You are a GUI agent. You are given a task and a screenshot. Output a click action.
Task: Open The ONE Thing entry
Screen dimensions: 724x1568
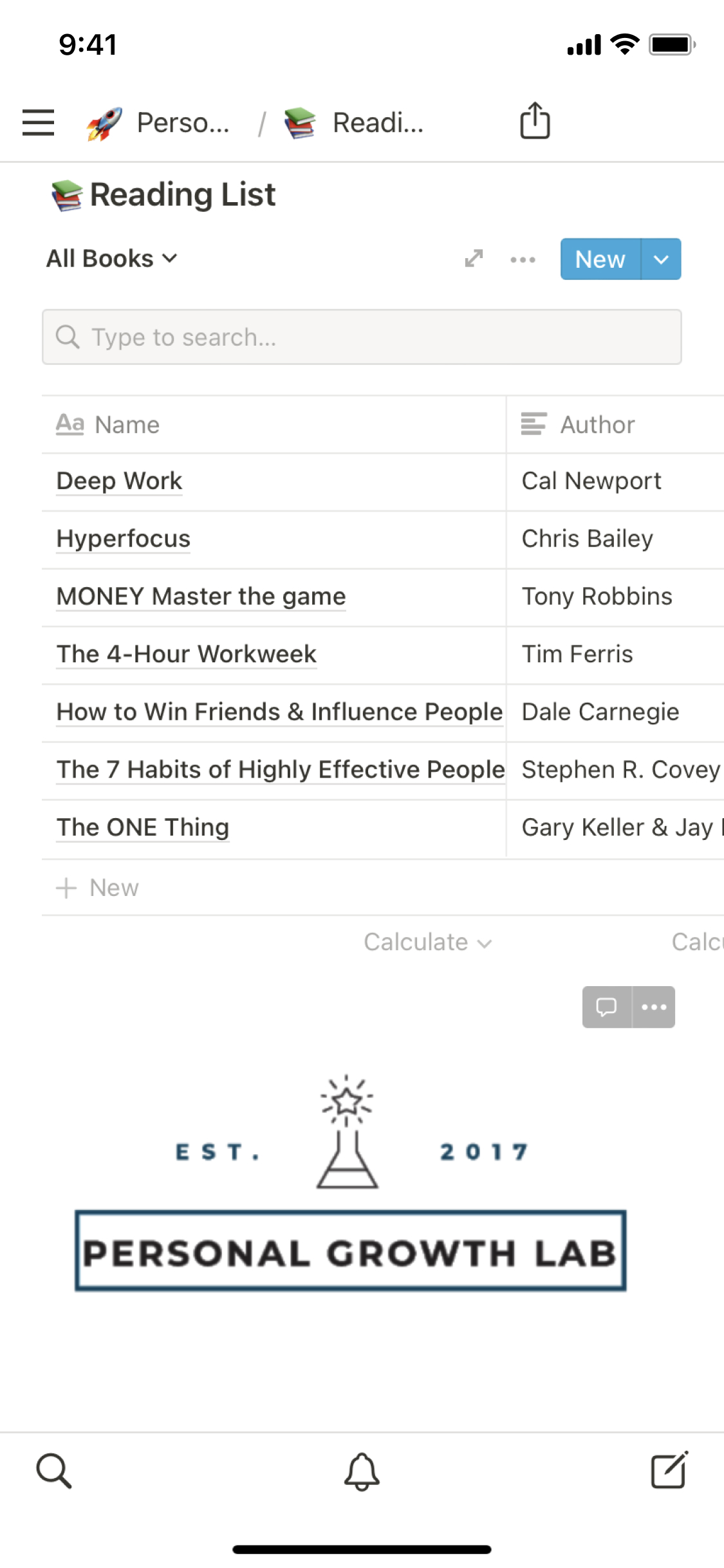(143, 827)
